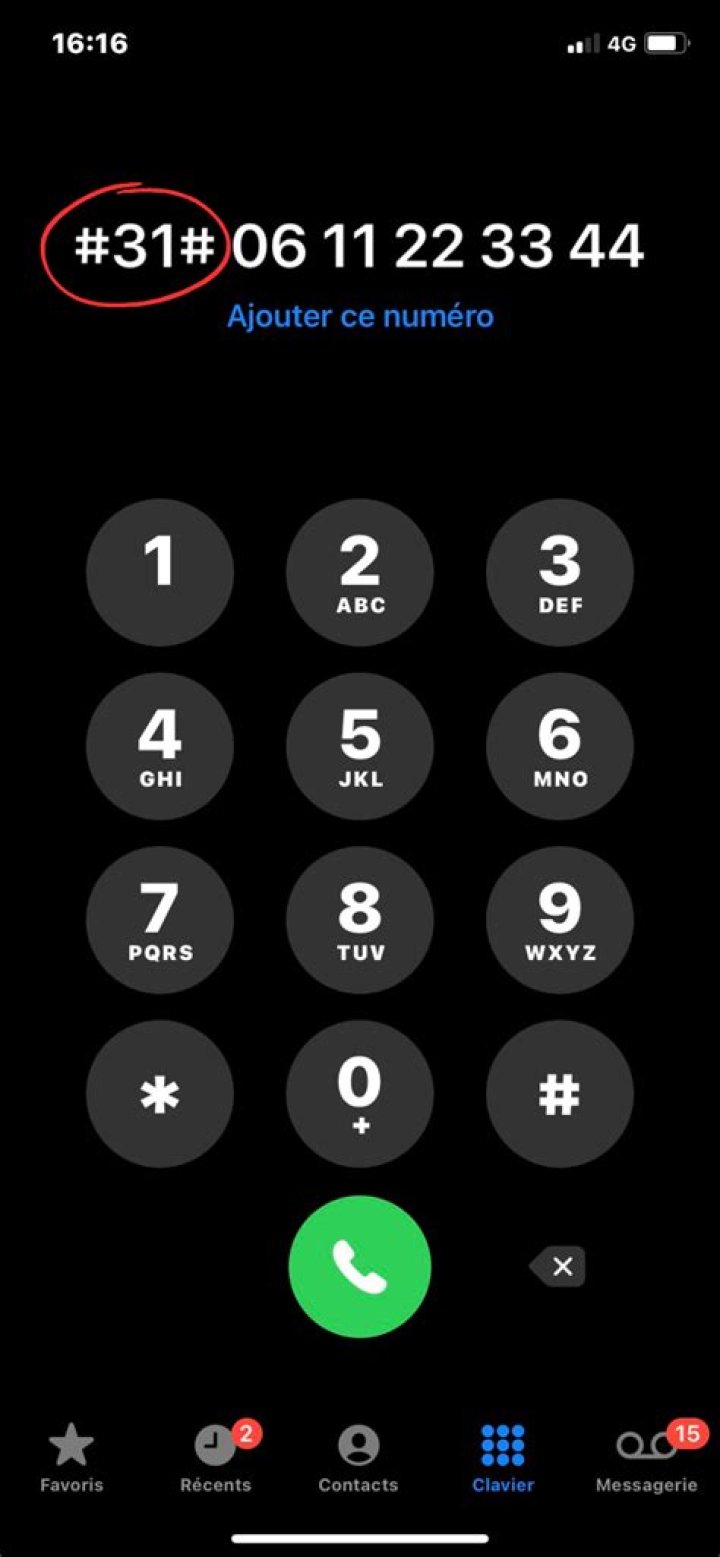Dial the 0 key
The height and width of the screenshot is (1557, 720).
(x=360, y=1095)
